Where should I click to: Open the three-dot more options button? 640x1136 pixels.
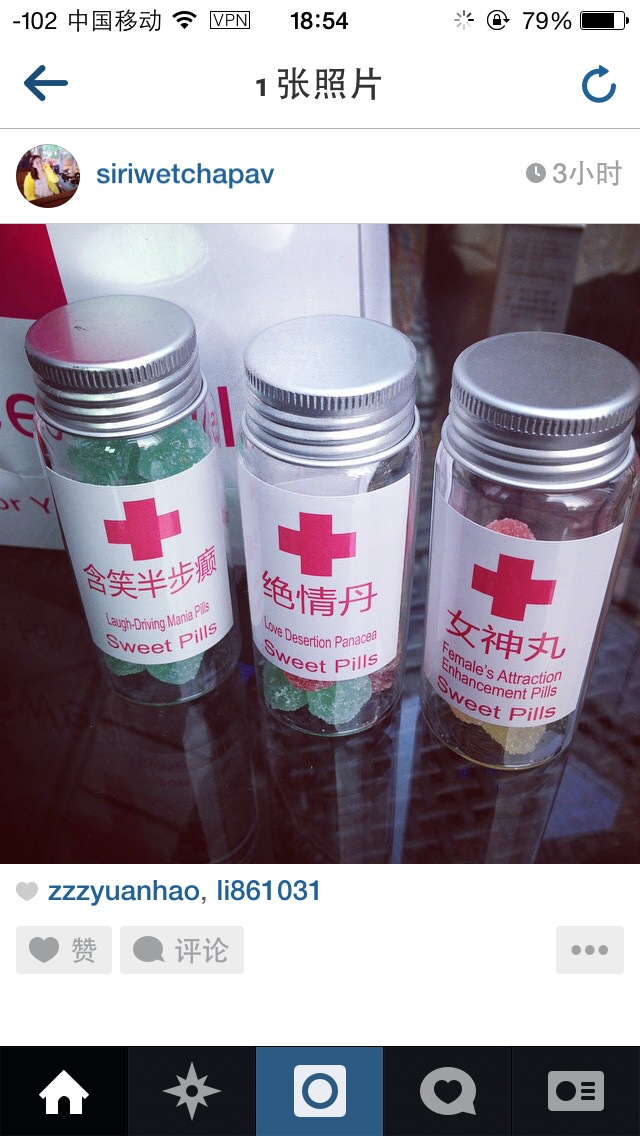point(589,950)
